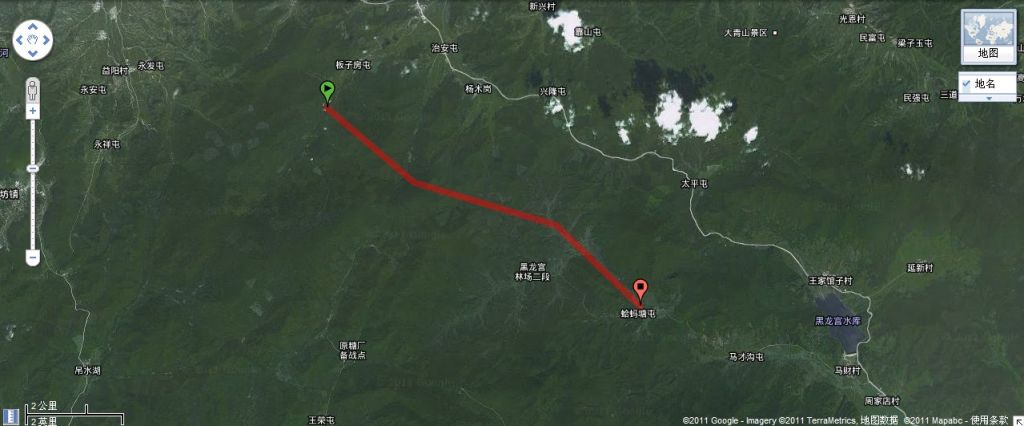Pan the map right with the right arrow
1024x426 pixels.
[x=45, y=41]
